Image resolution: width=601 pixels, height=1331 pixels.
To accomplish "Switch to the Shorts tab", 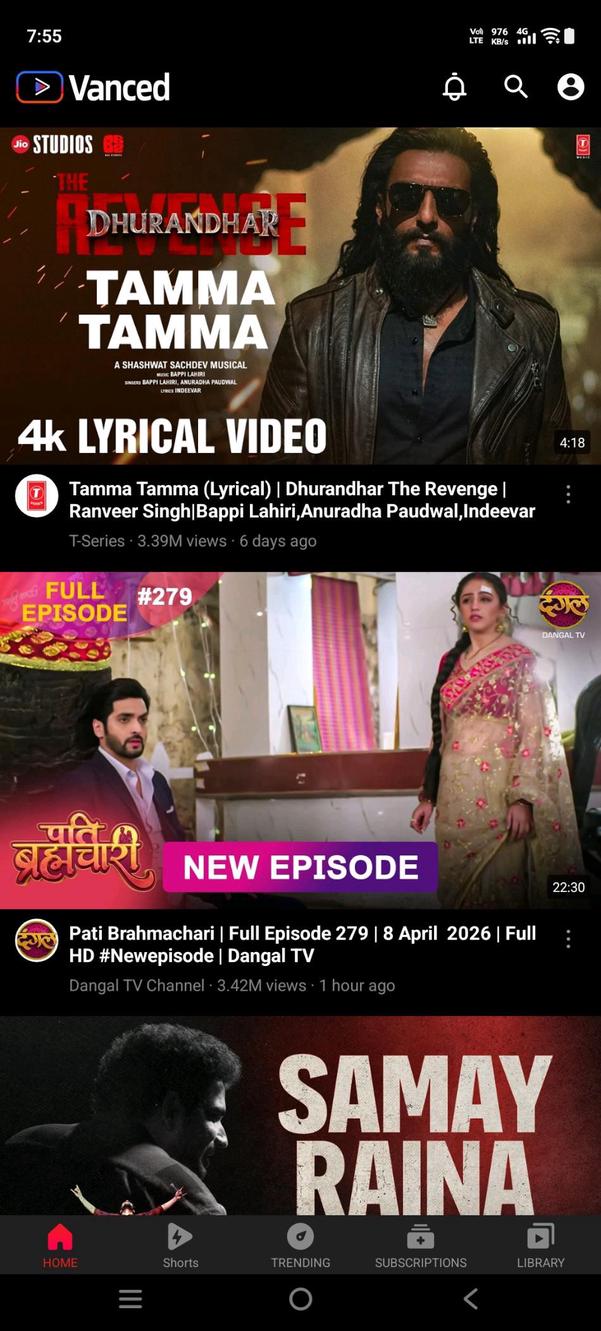I will tap(180, 1245).
